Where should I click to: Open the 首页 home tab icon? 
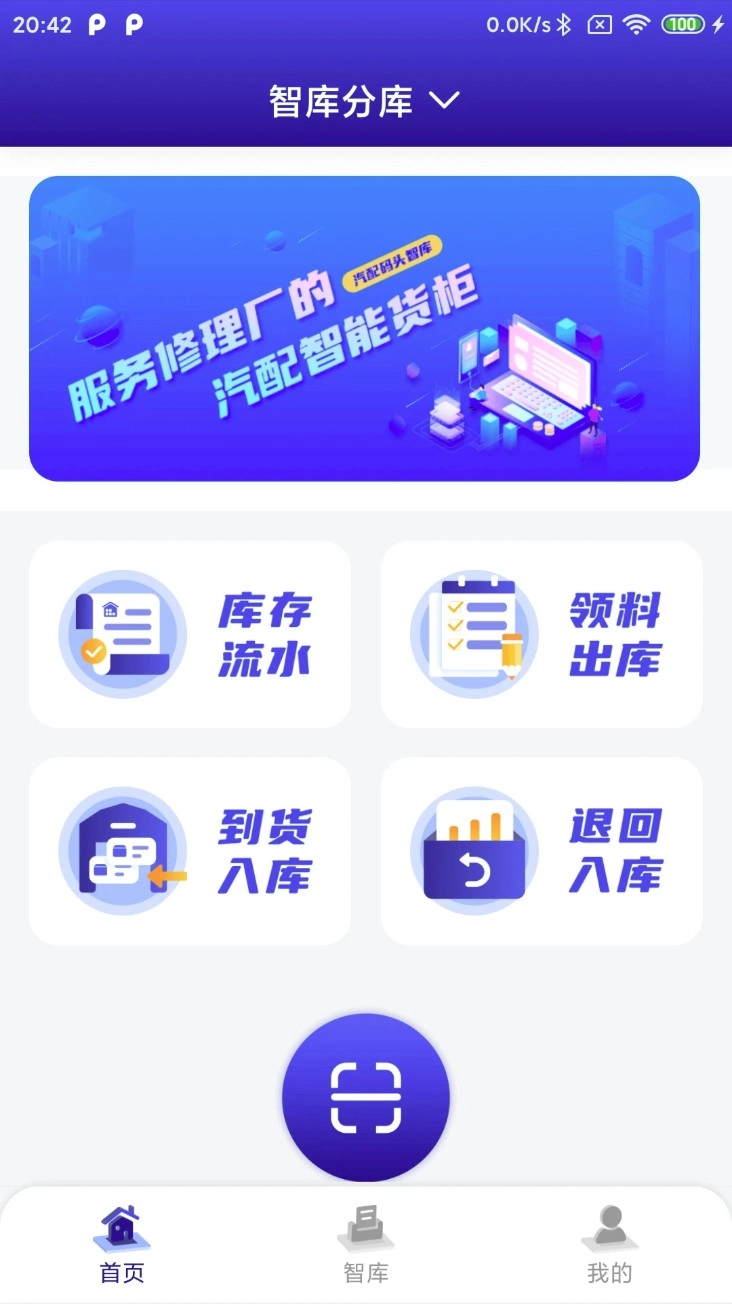tap(121, 1226)
